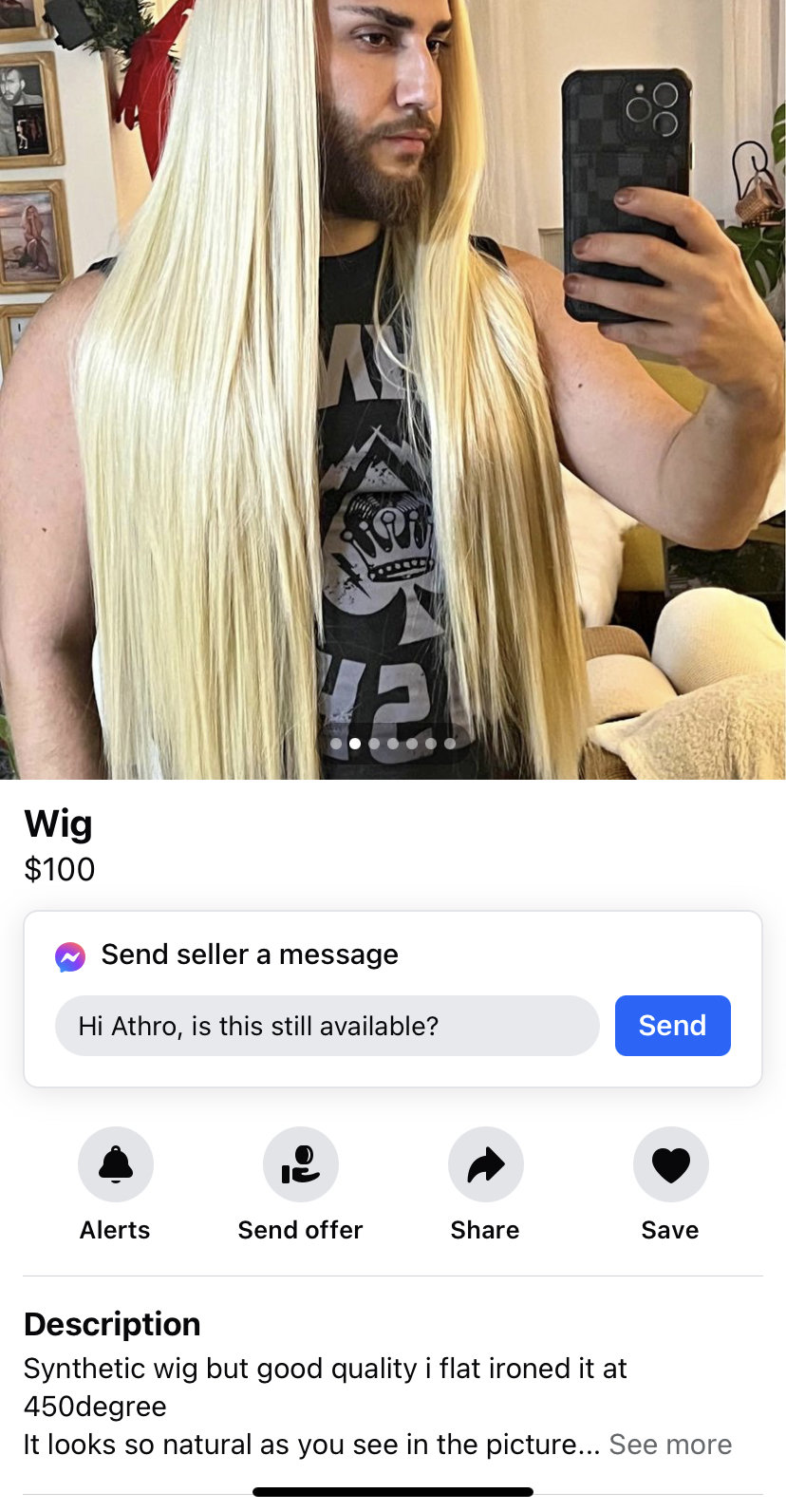Share this wig listing
This screenshot has height=1512, width=786.
[485, 1164]
